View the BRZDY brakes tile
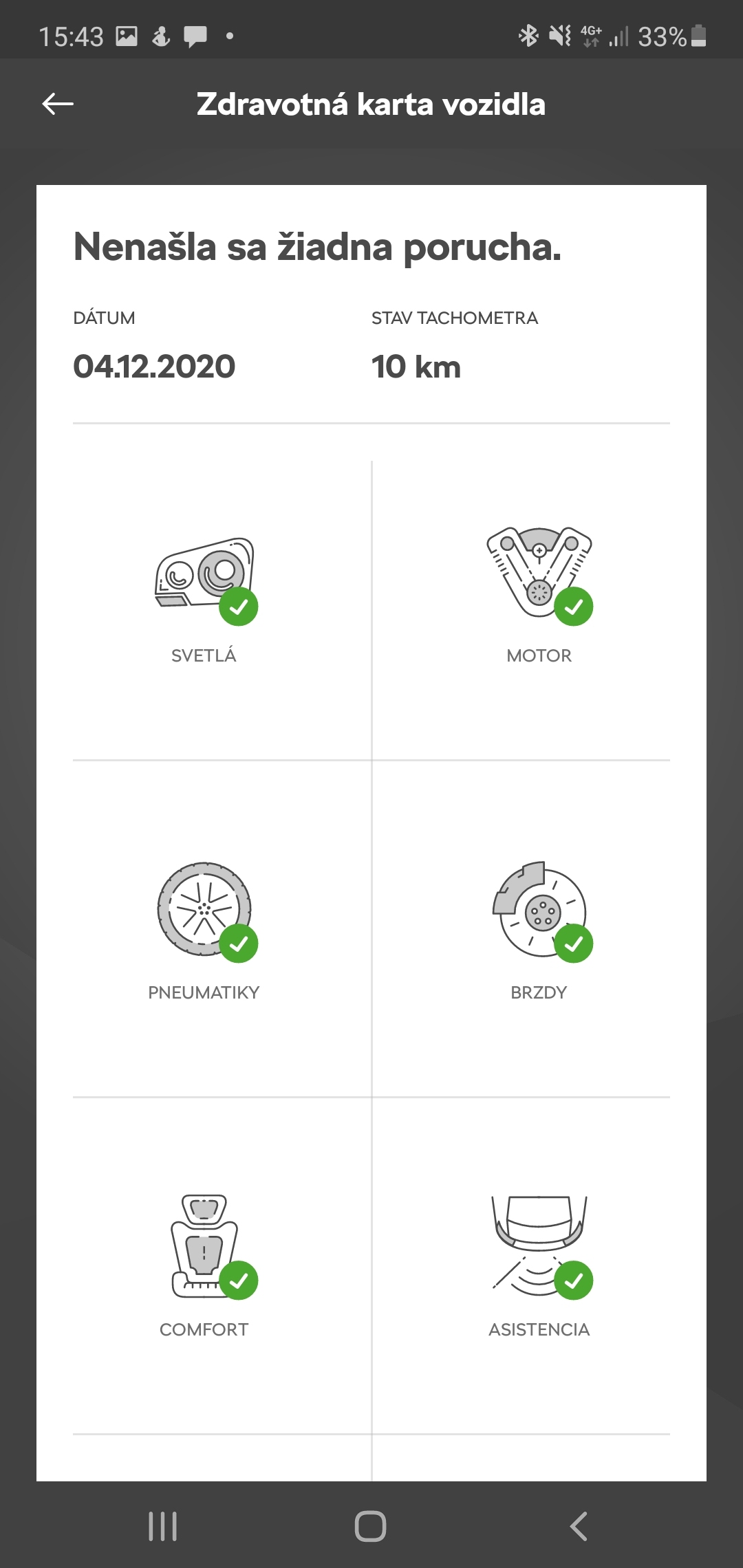This screenshot has width=743, height=1568. click(x=539, y=928)
